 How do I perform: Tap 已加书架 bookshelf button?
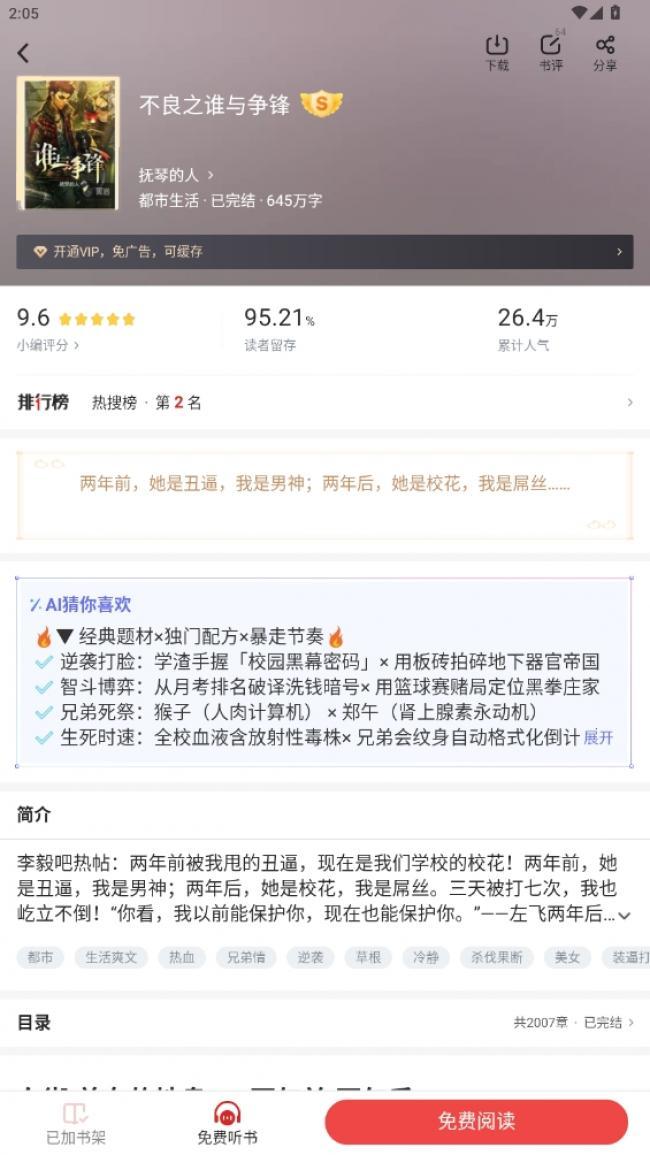pyautogui.click(x=76, y=1123)
